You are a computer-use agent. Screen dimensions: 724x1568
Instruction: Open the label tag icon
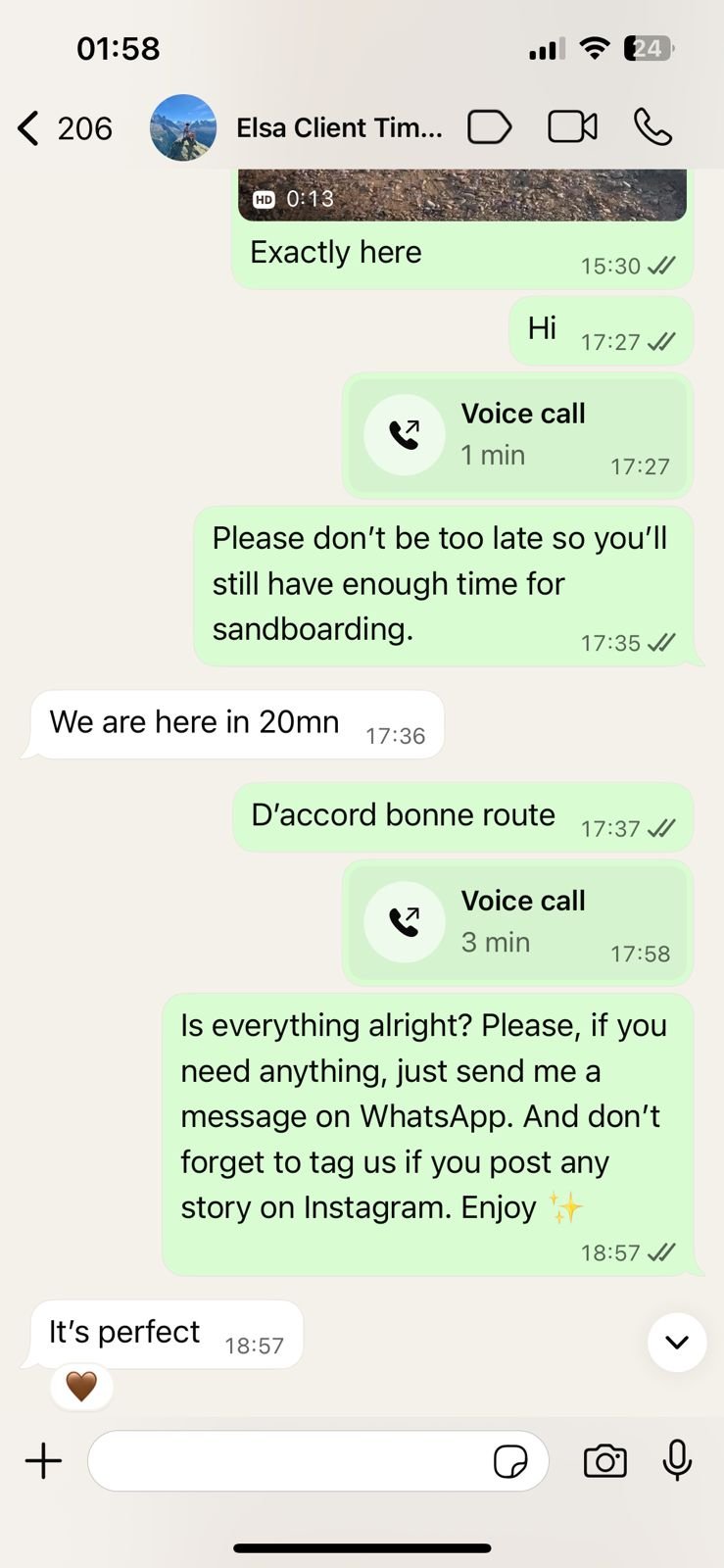489,127
